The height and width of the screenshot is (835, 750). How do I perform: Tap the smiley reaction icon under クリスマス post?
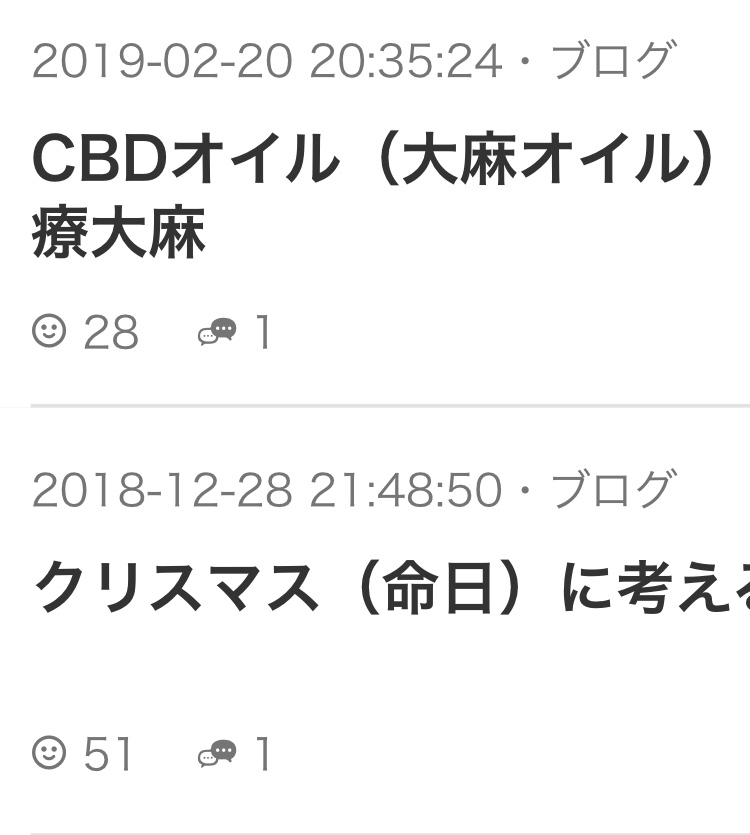49,752
